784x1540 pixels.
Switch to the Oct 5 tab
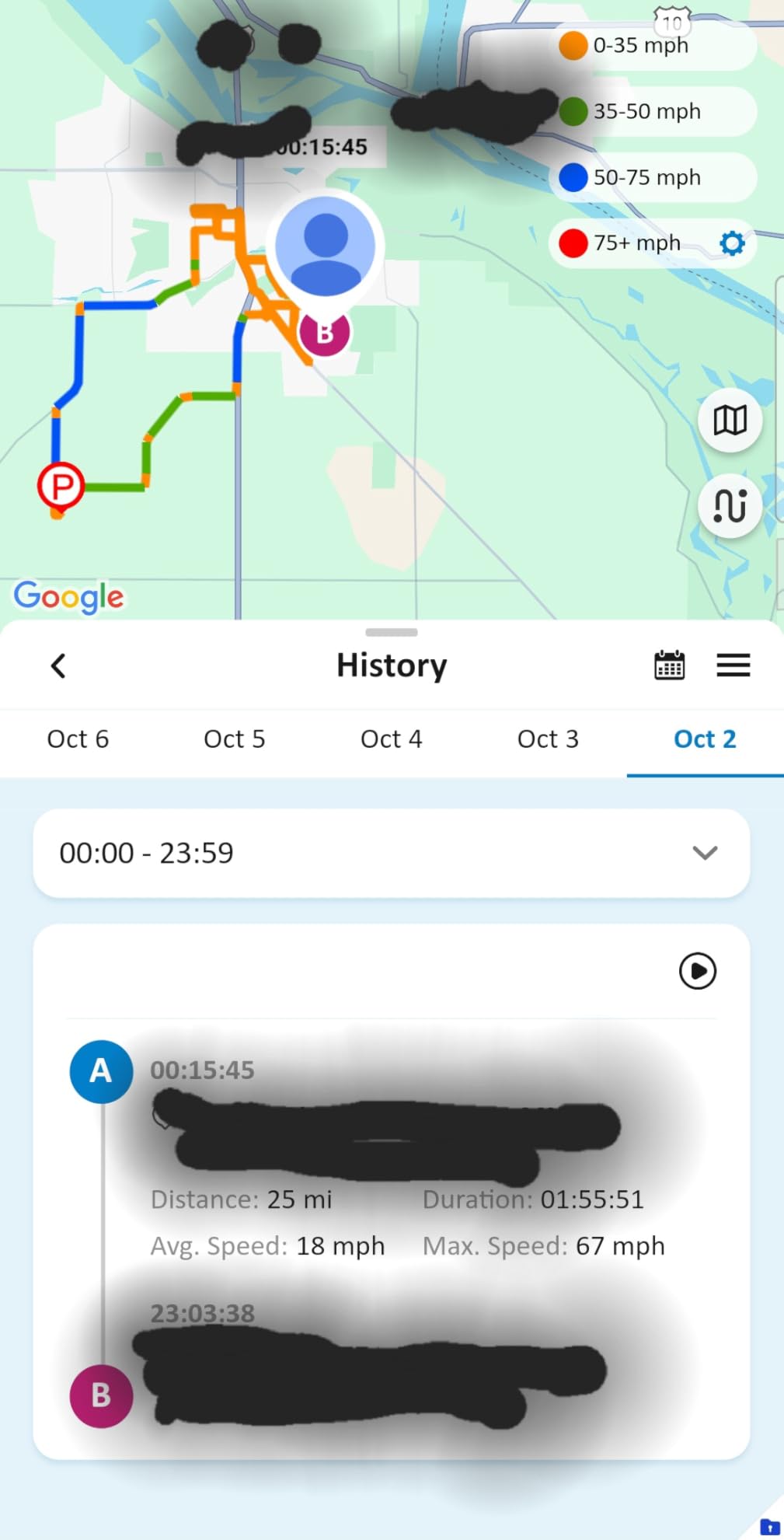[x=235, y=739]
